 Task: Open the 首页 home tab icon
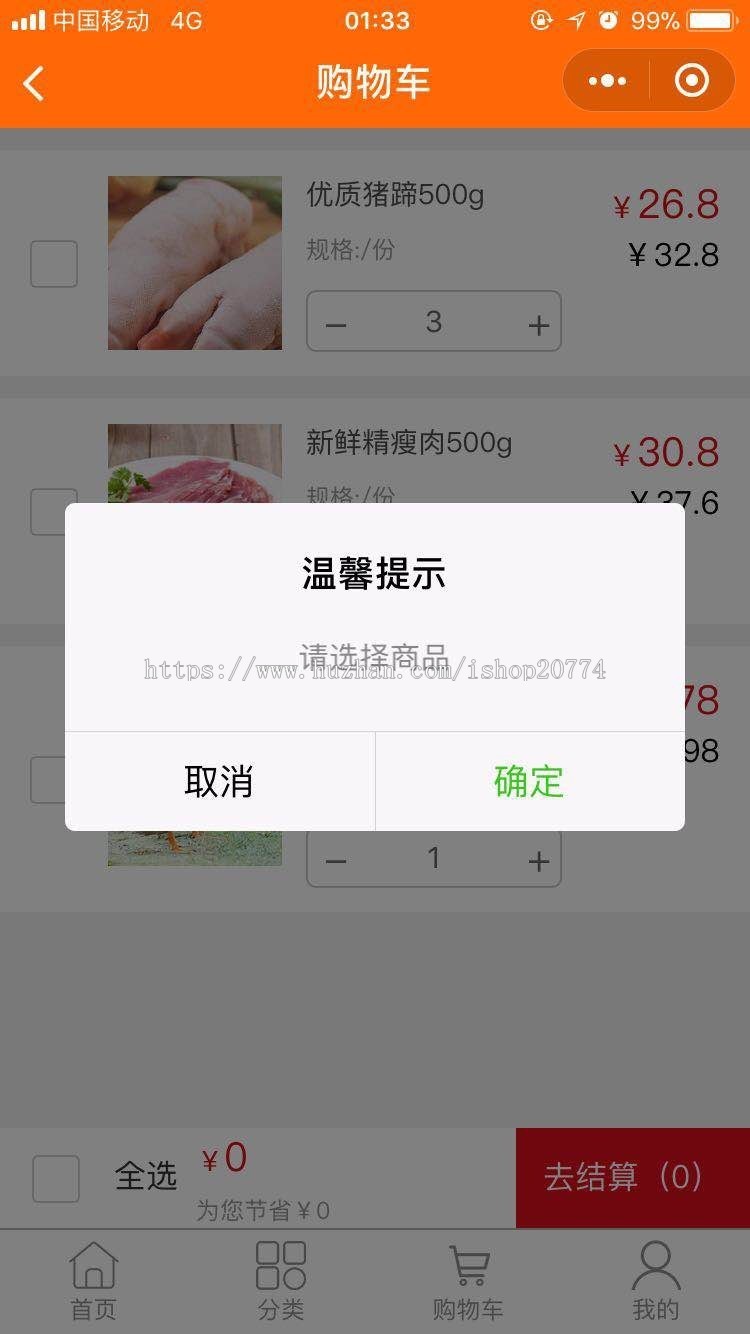coord(92,1278)
